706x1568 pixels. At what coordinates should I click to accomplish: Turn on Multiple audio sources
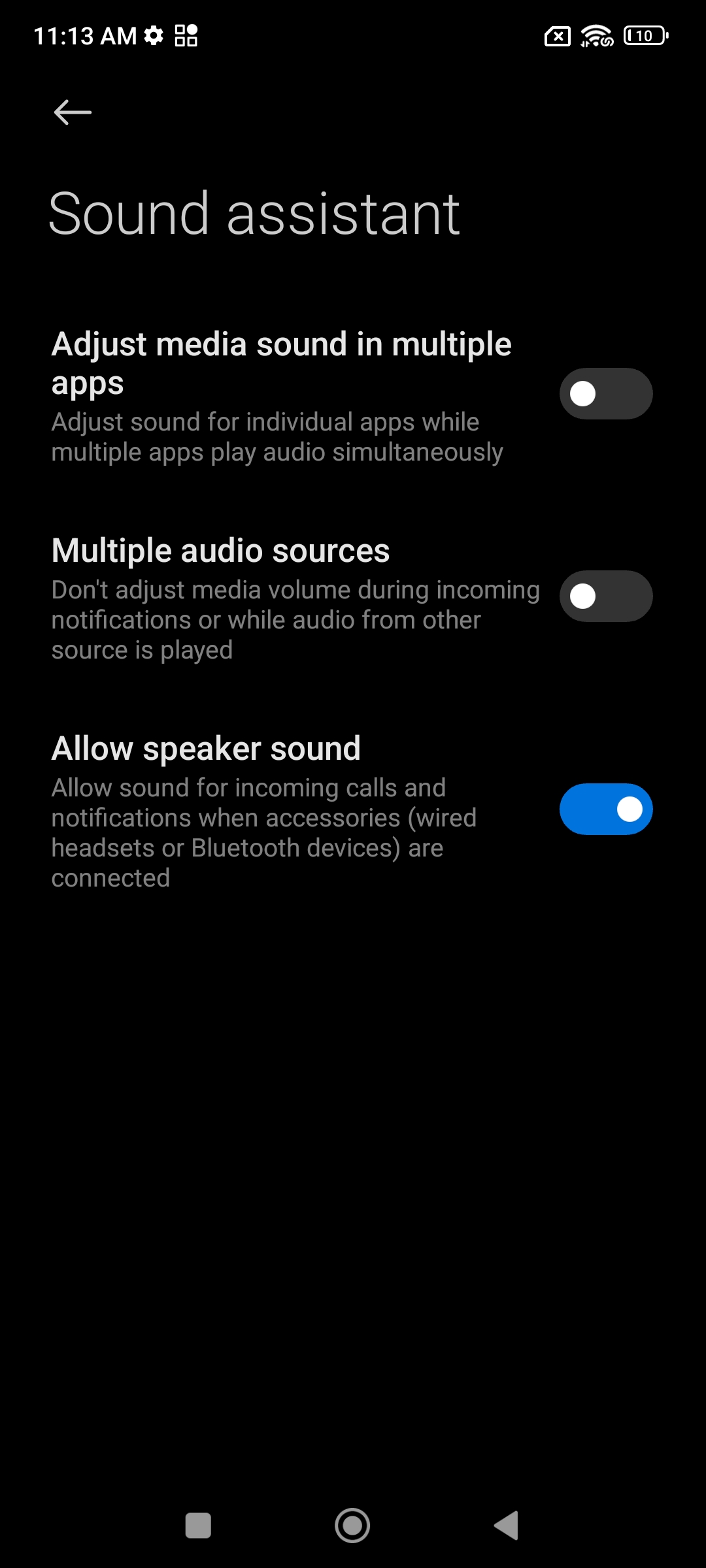pos(605,596)
